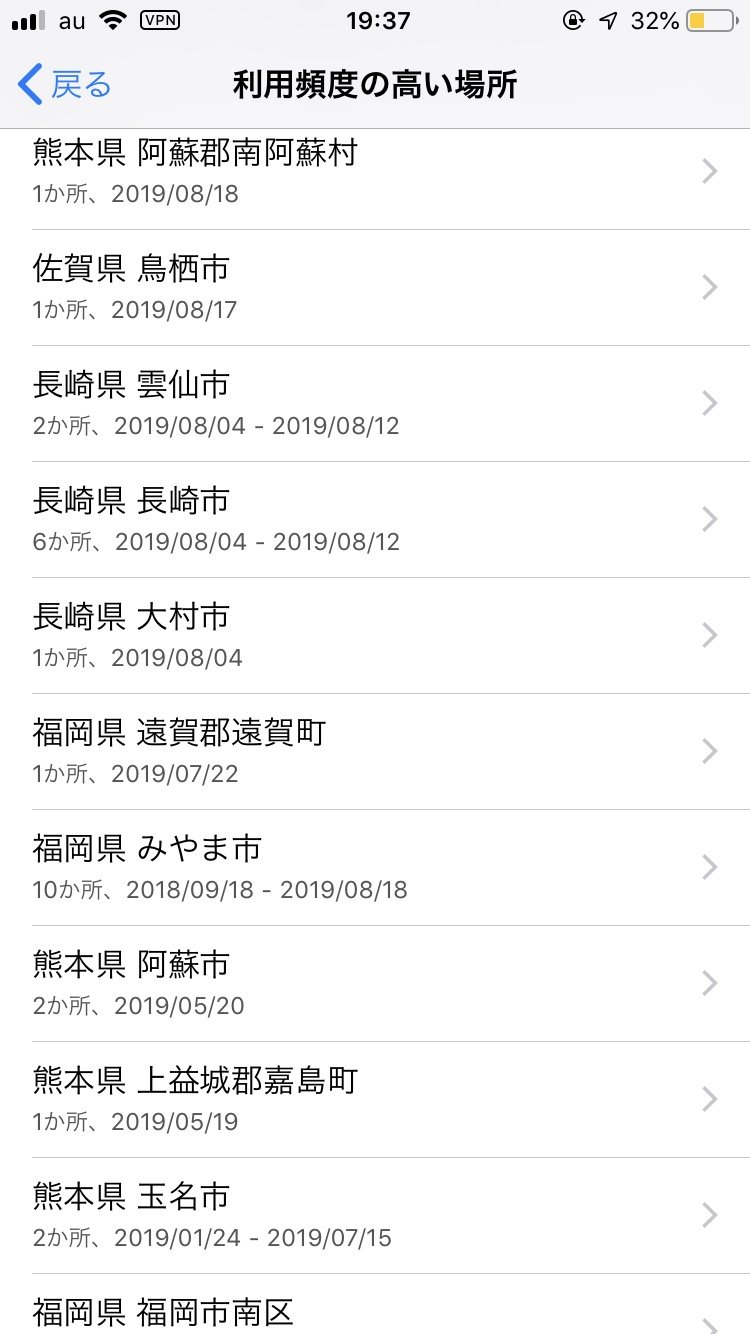Go back with the 戻る button
Screen dimensions: 750x1334
(x=65, y=85)
